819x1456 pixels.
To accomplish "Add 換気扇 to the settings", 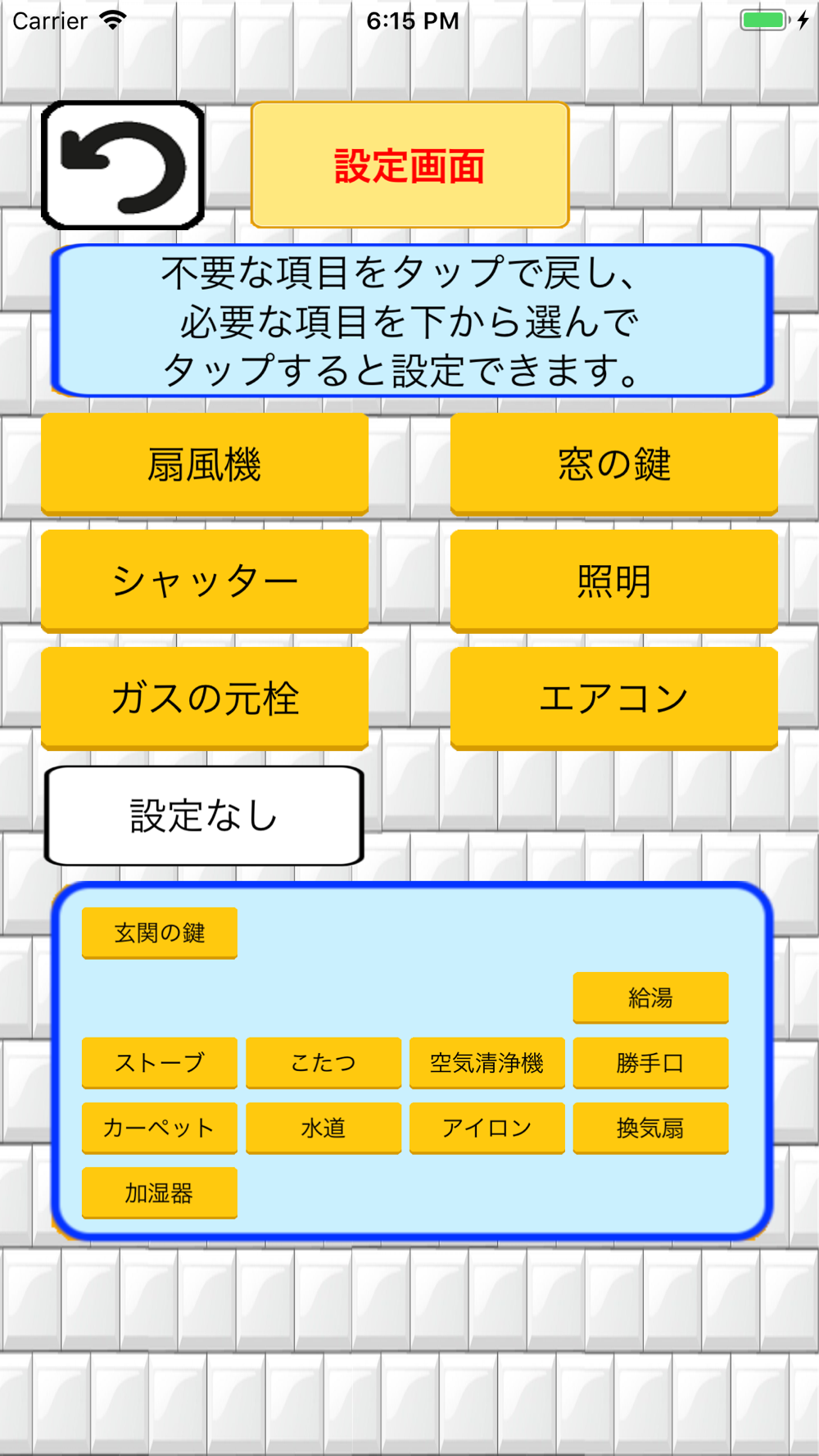I will pos(651,1128).
